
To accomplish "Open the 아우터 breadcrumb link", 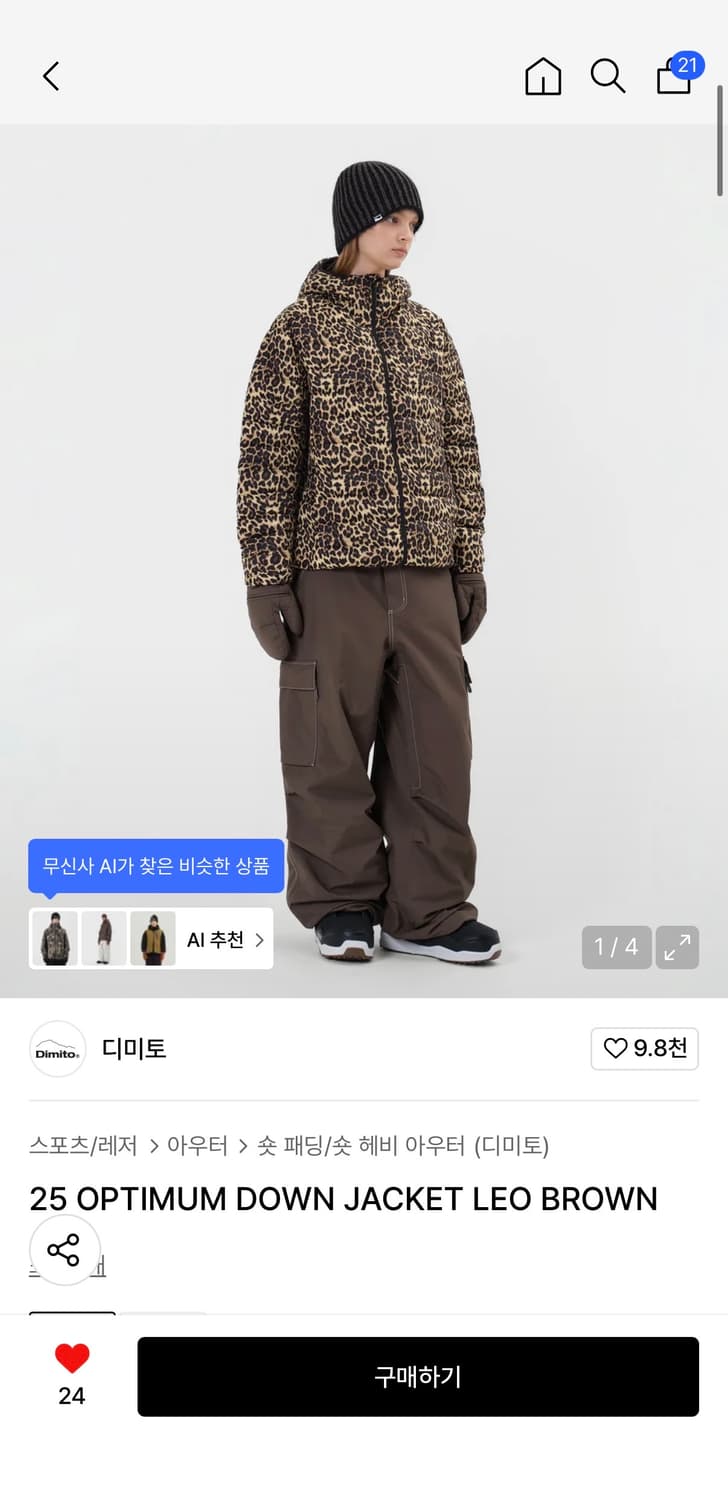I will 199,1147.
